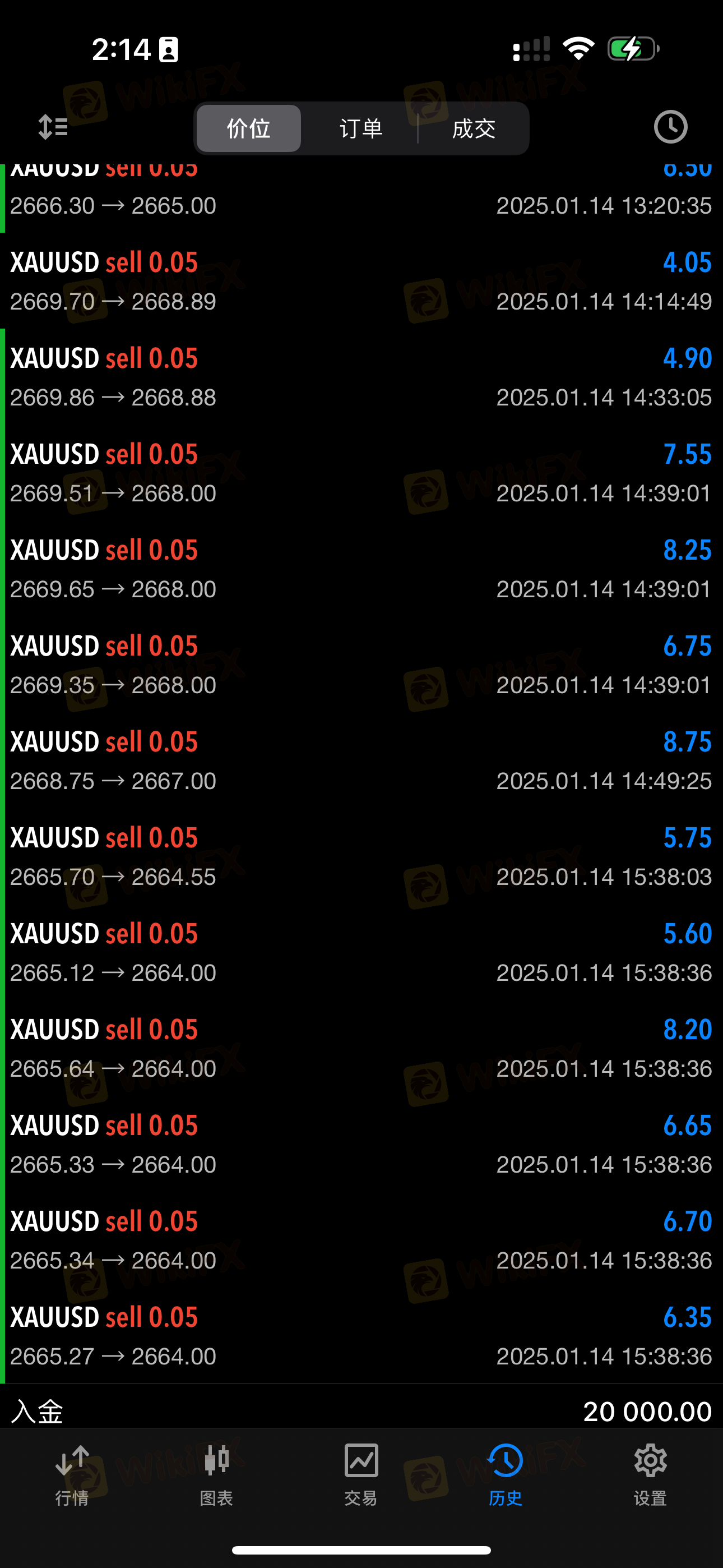Switch to the 订单 segment
Screen dimensions: 723x1568
[361, 128]
